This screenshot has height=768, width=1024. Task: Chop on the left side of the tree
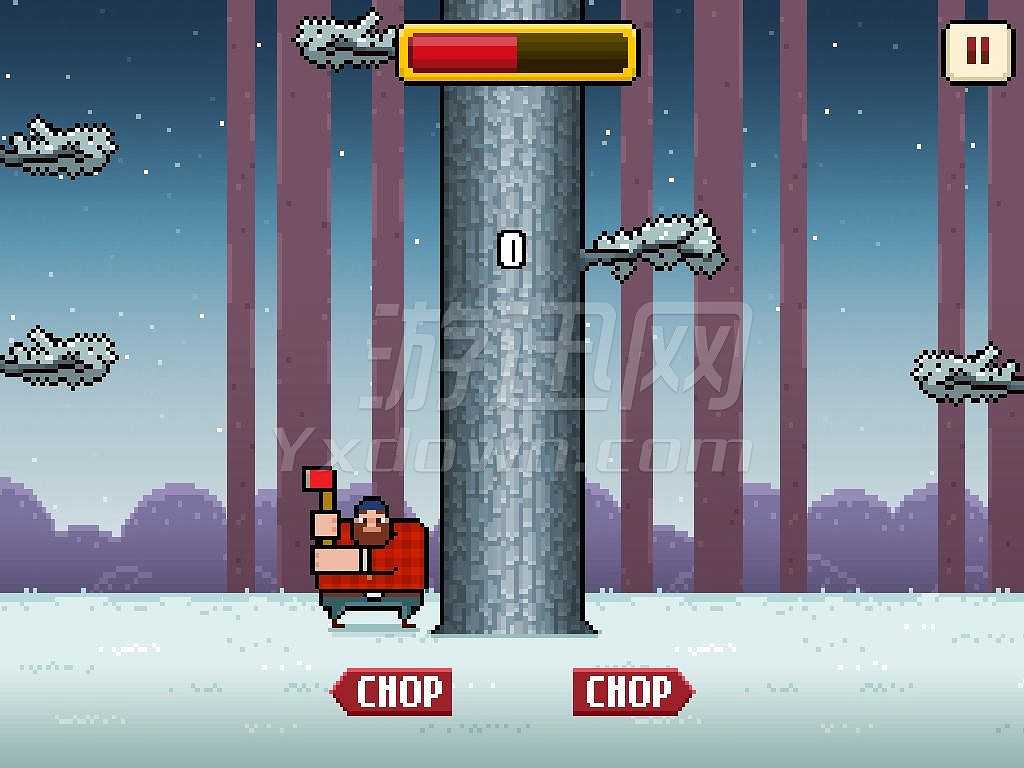(x=393, y=691)
